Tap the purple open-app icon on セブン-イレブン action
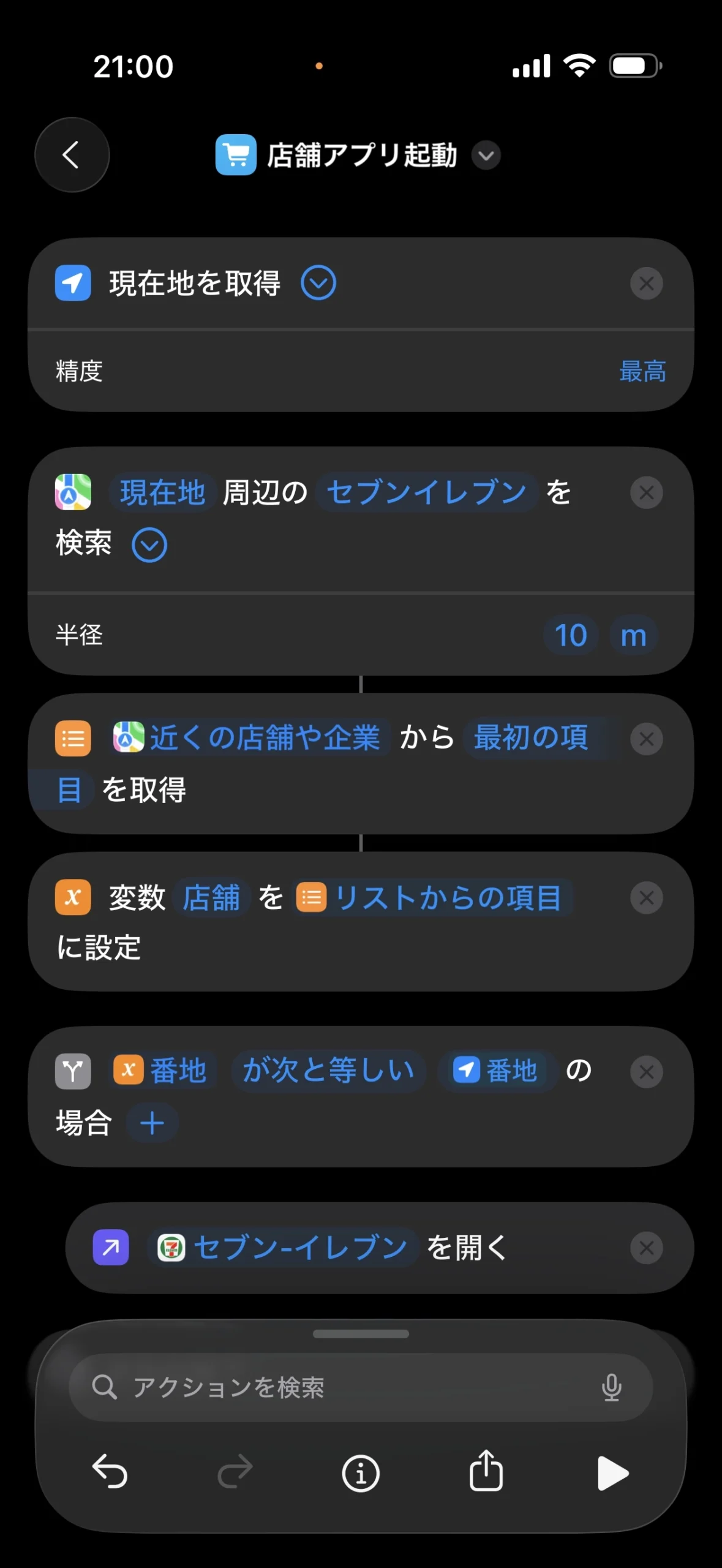The height and width of the screenshot is (1568, 722). click(110, 1247)
